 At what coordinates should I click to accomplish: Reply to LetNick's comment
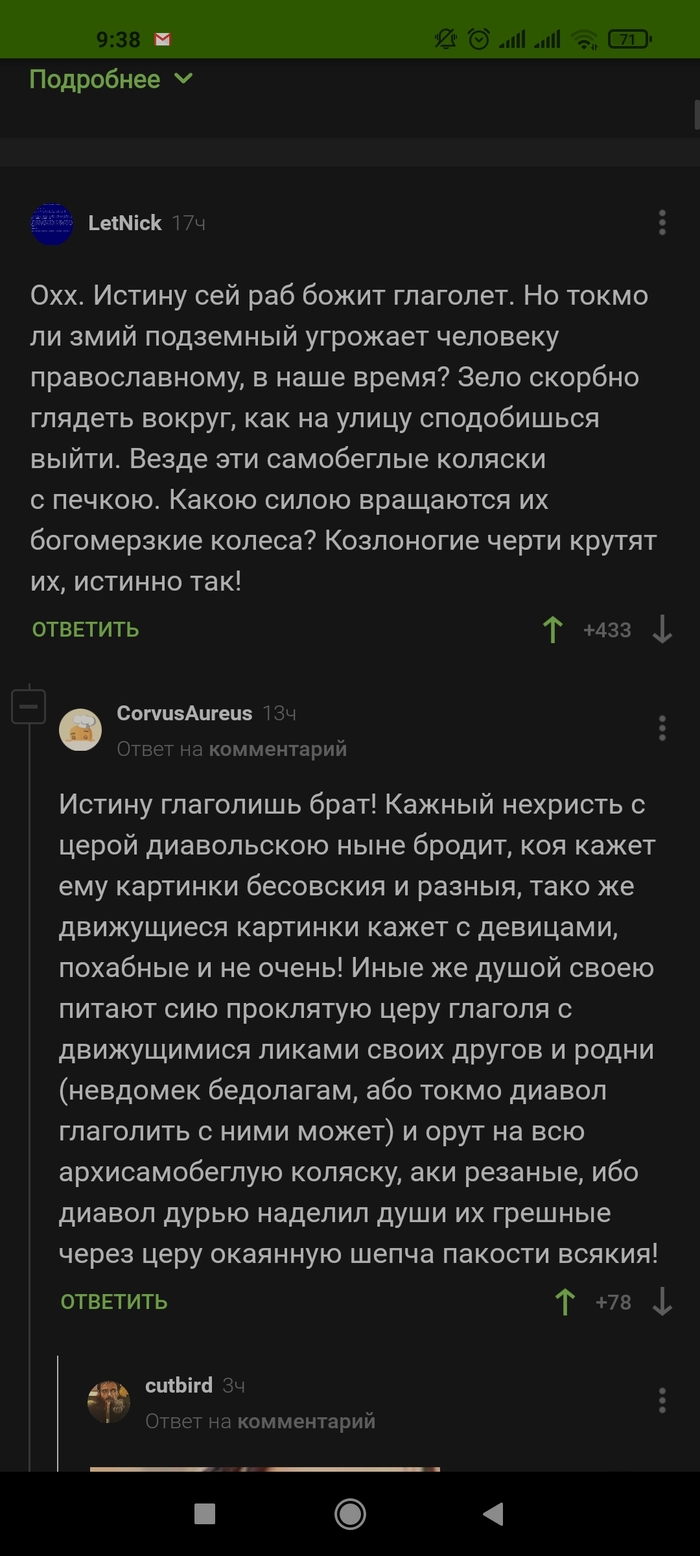point(85,629)
